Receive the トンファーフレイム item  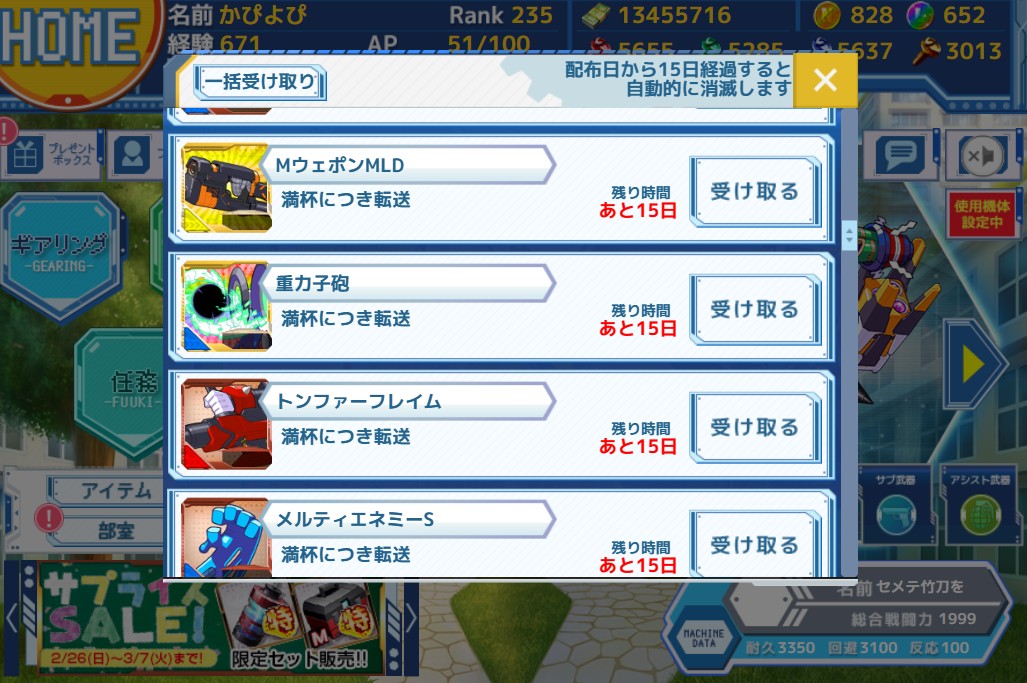tap(754, 427)
